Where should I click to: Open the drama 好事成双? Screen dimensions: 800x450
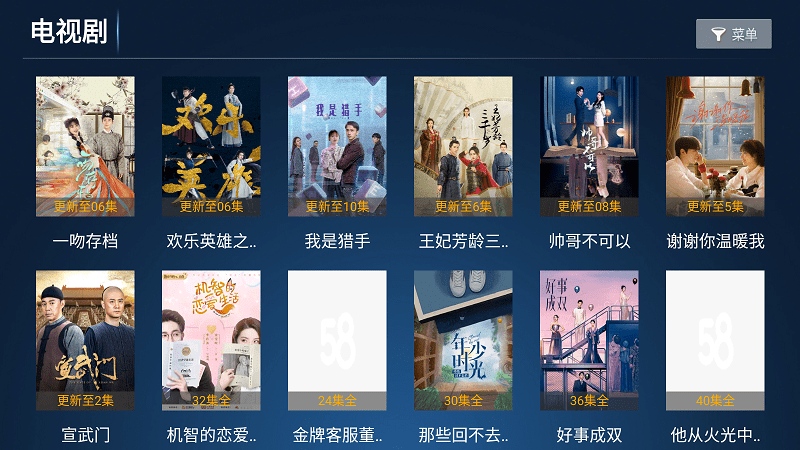click(589, 340)
